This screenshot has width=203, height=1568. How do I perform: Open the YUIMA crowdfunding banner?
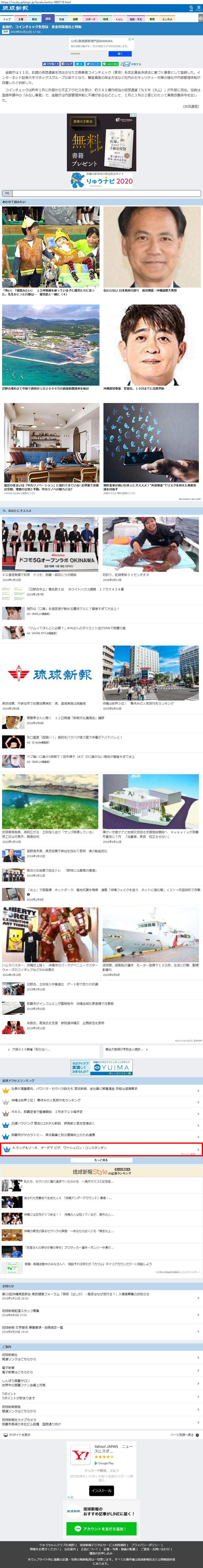pyautogui.click(x=101, y=1067)
